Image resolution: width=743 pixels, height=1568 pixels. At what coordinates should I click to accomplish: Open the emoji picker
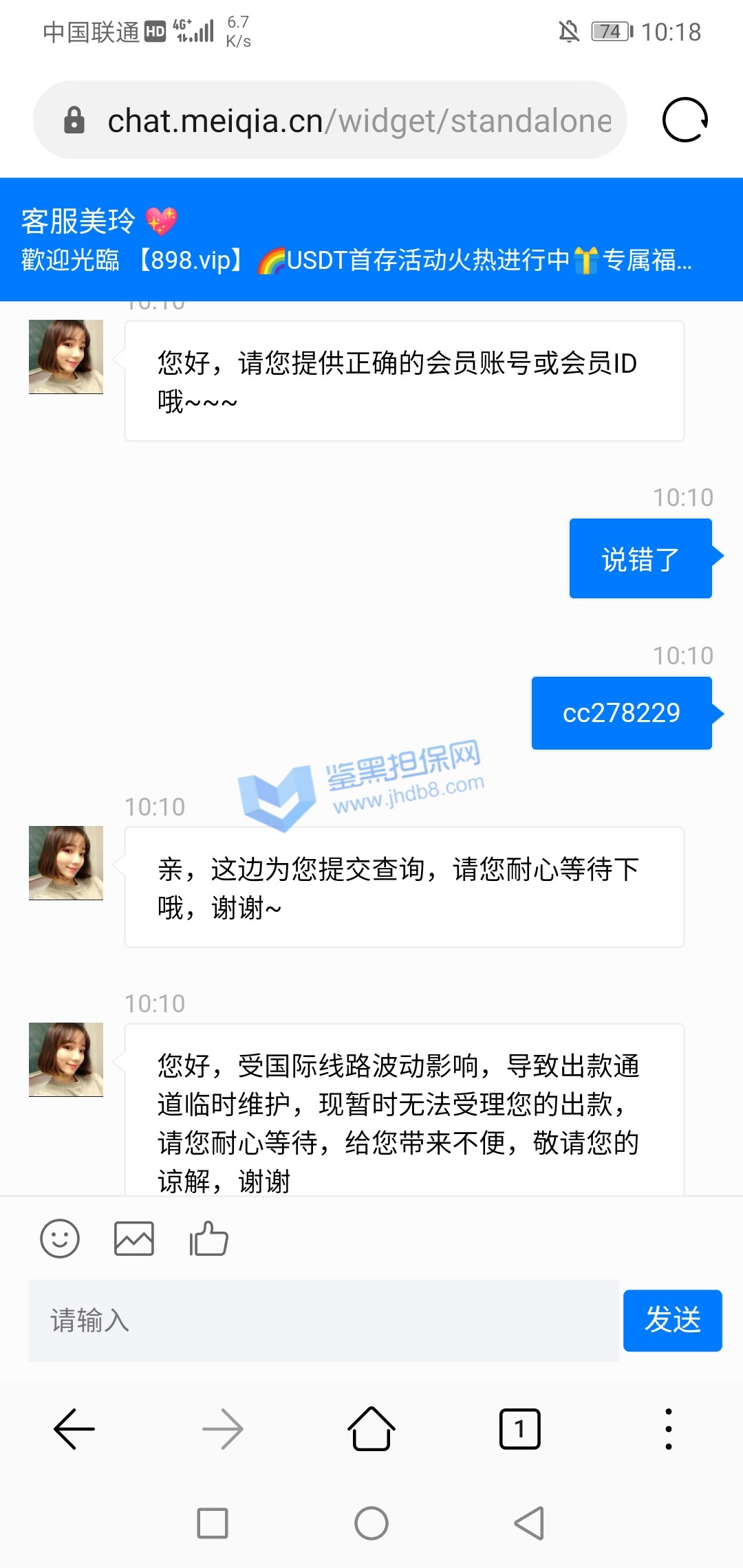(60, 1239)
